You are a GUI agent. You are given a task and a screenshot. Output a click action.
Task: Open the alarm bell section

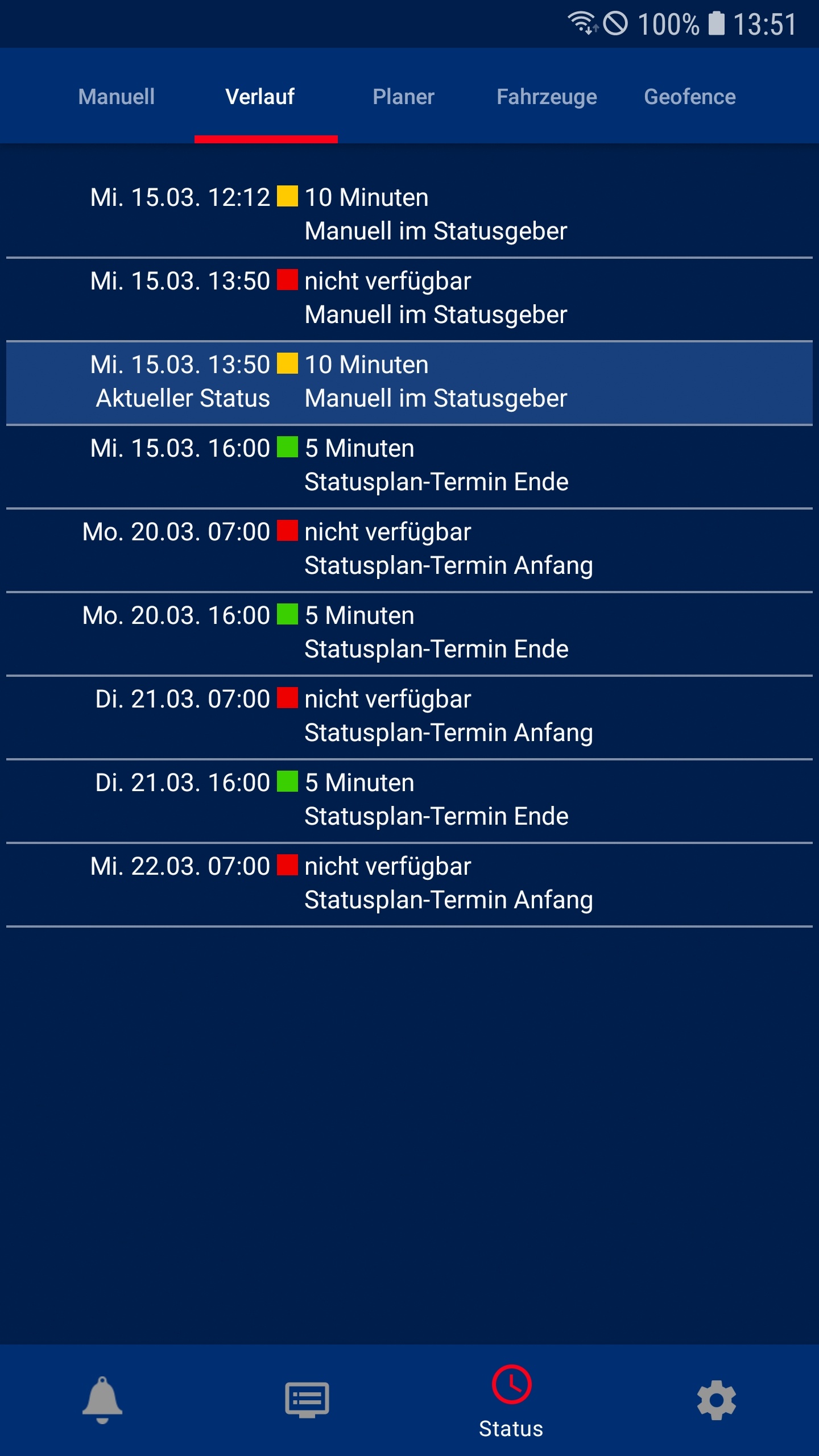tap(102, 1400)
